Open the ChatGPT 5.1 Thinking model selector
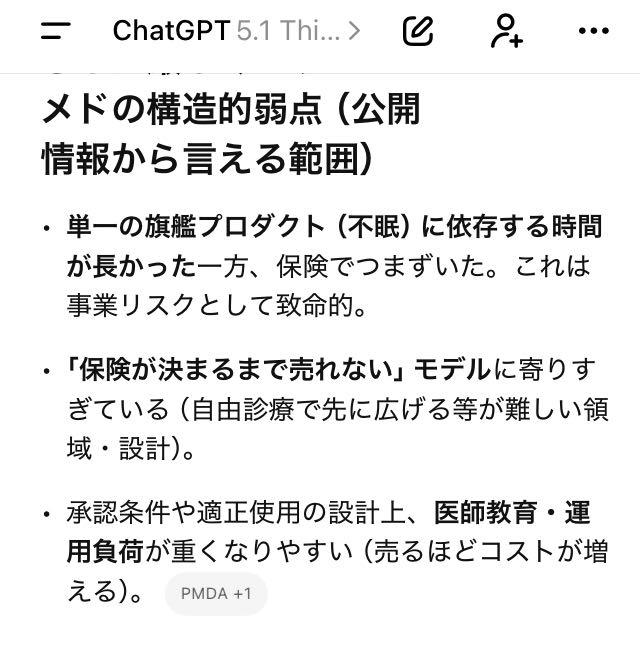 pyautogui.click(x=236, y=31)
